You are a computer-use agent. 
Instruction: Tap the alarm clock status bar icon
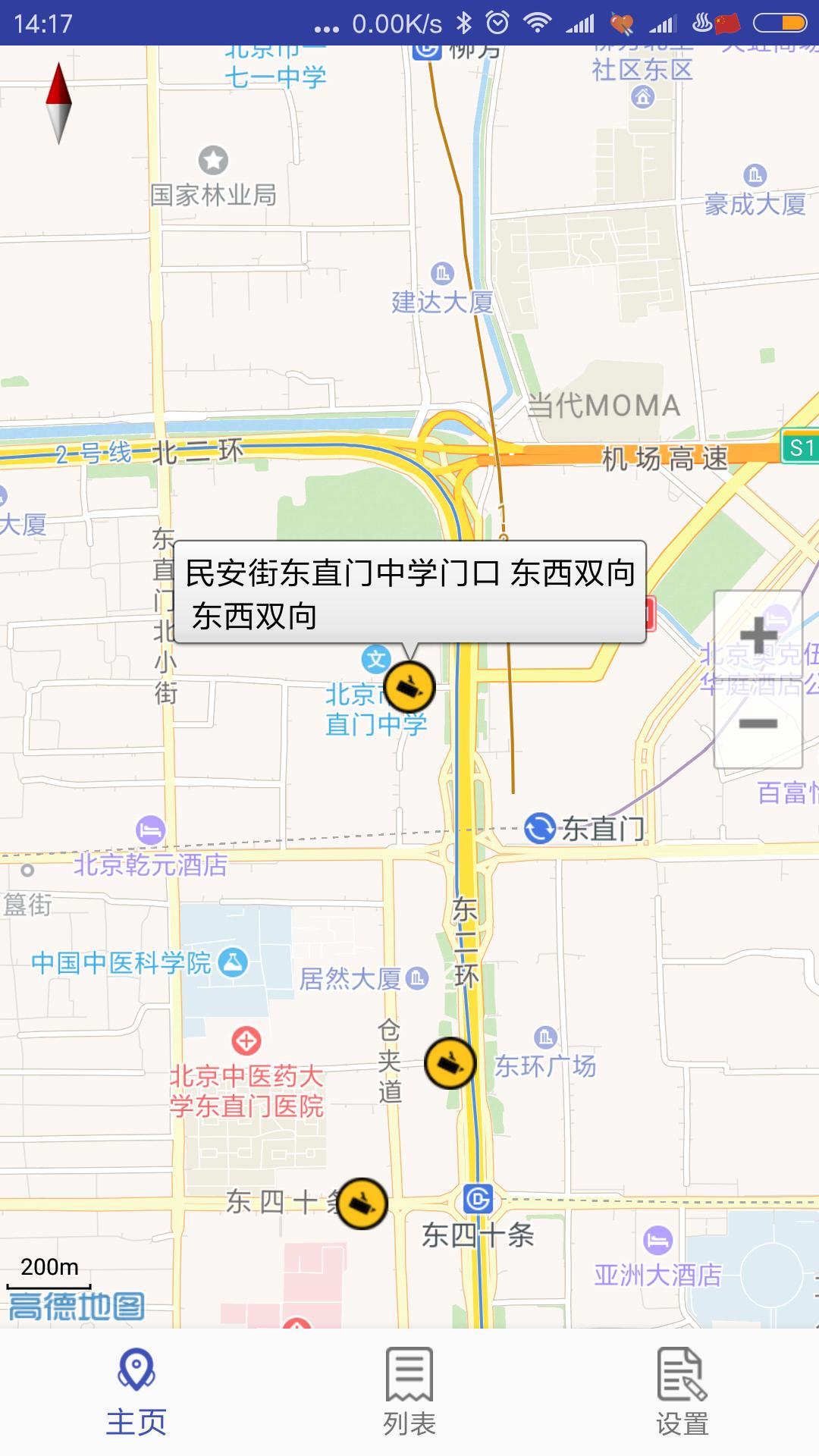tap(498, 23)
